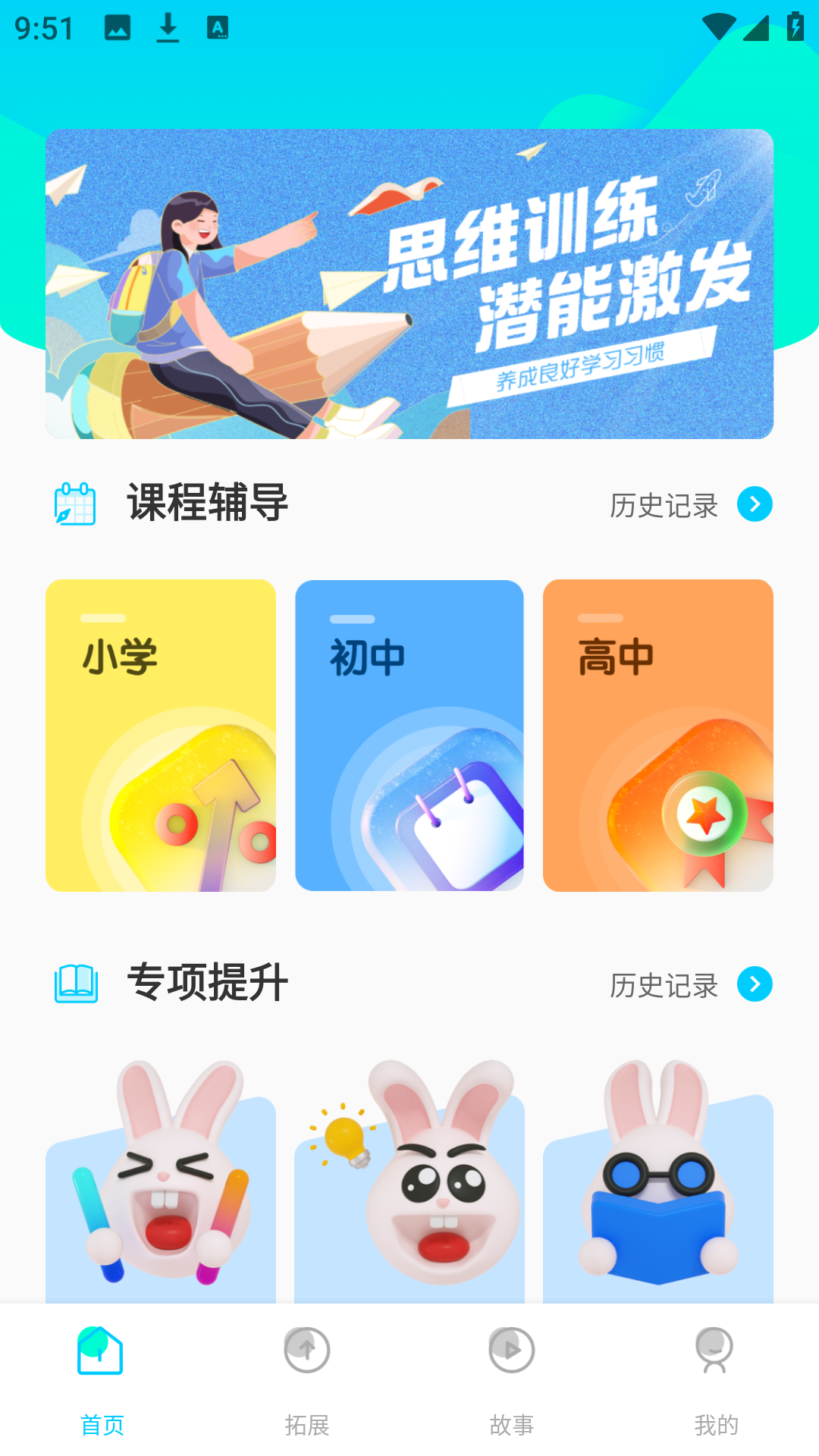This screenshot has width=819, height=1456.
Task: Click 历史记录 in the 专项提升 section
Action: pos(661,986)
